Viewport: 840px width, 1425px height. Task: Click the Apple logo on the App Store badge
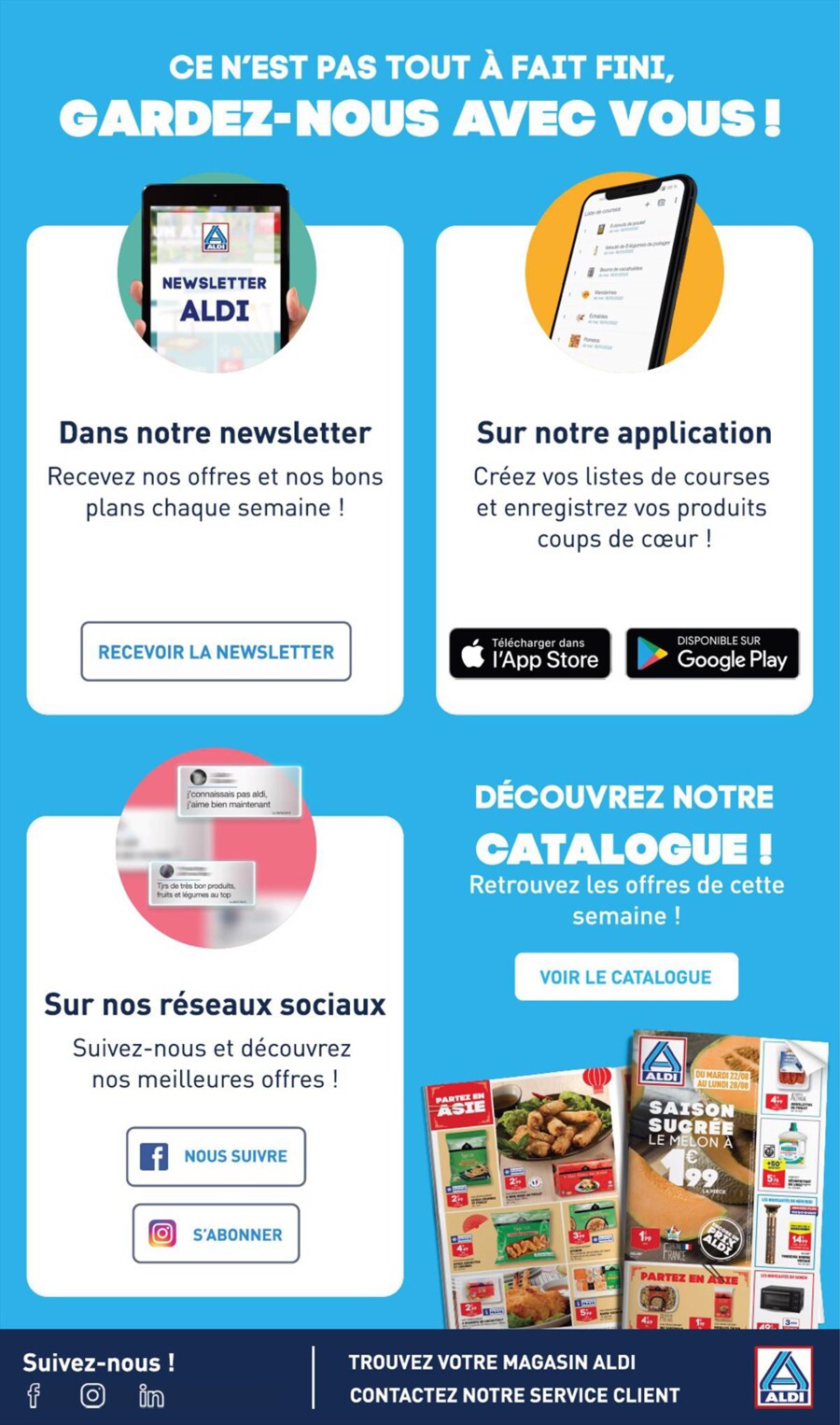point(474,654)
